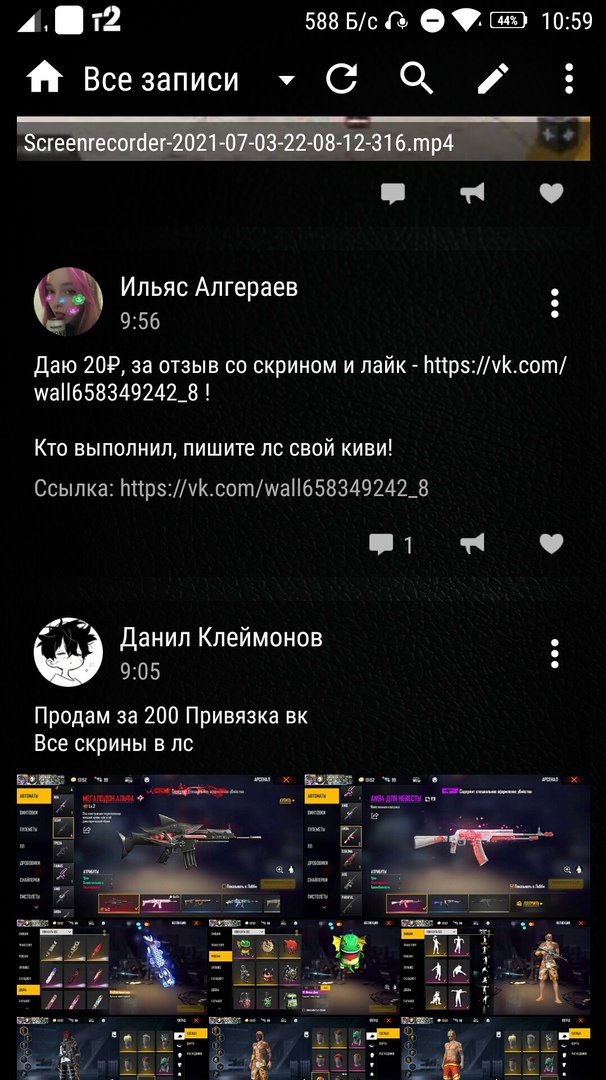Compose a new post with pencil icon
Screen dimensions: 606x1080
[x=493, y=79]
